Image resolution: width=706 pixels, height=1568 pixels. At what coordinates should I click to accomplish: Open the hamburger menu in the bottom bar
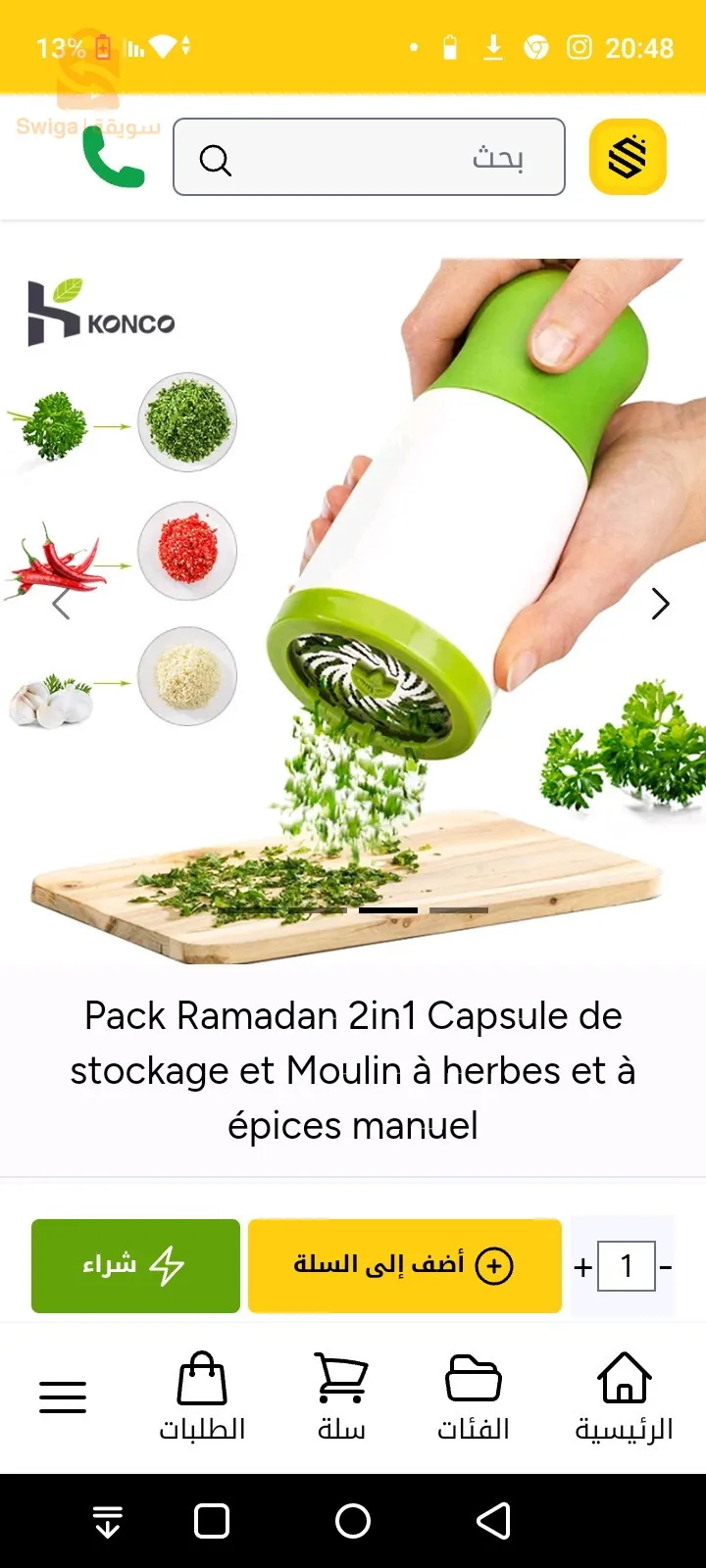pos(63,1396)
